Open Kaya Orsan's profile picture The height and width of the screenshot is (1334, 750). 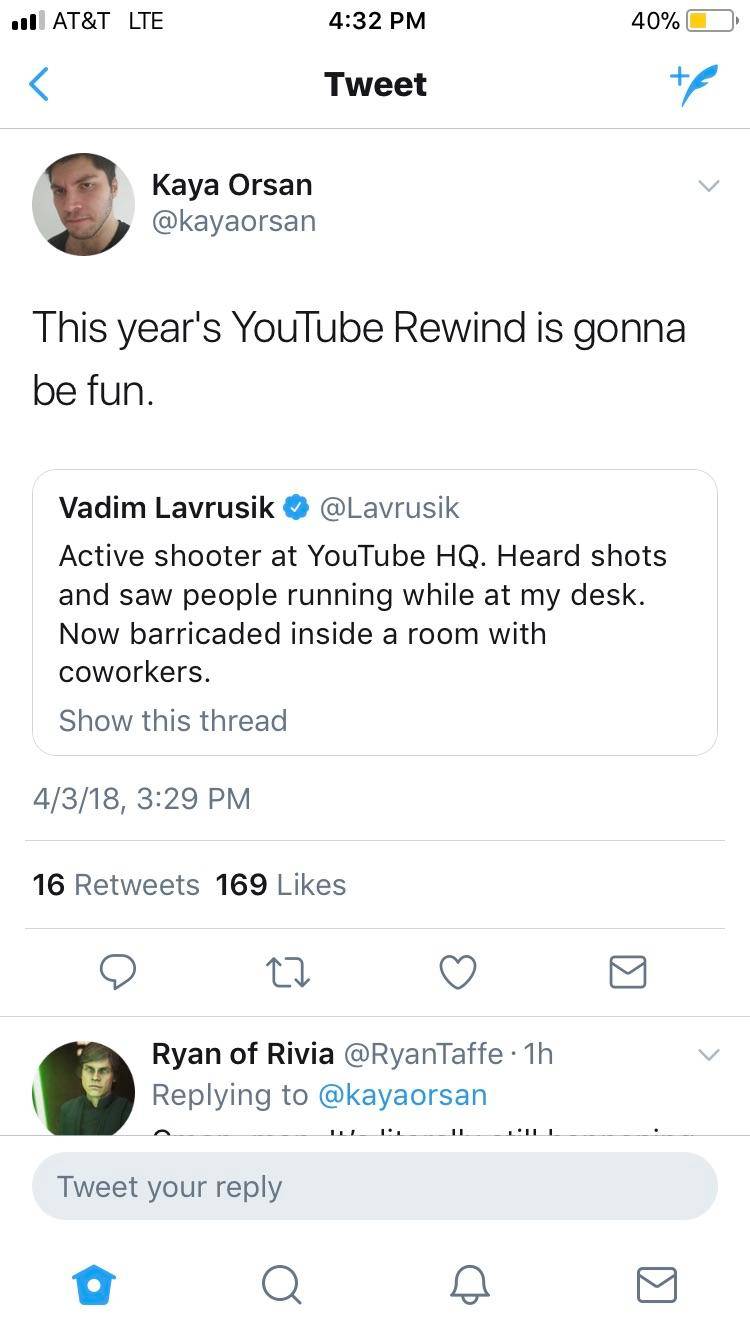83,204
